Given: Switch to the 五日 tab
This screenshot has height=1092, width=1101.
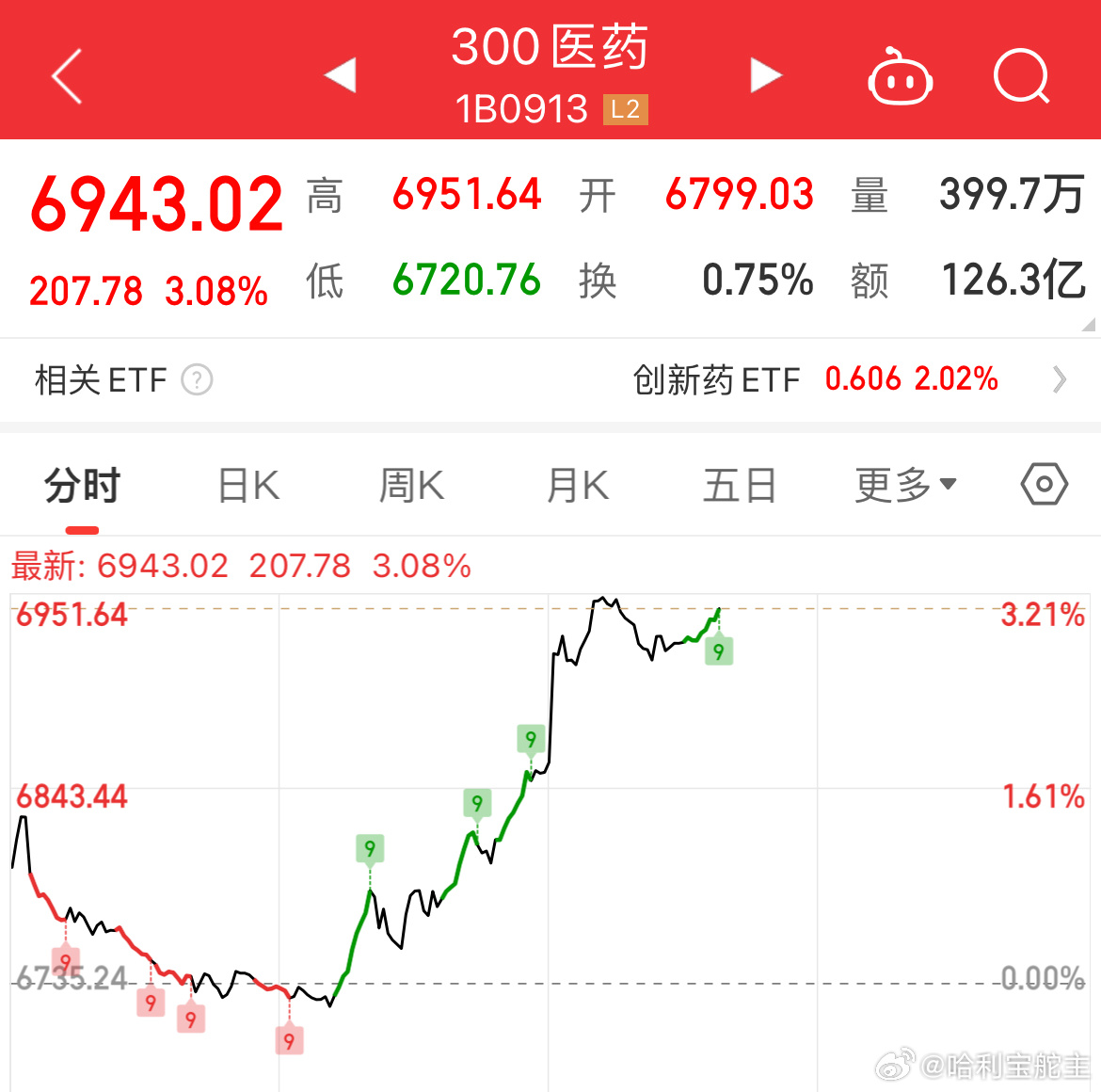Looking at the screenshot, I should coord(740,486).
